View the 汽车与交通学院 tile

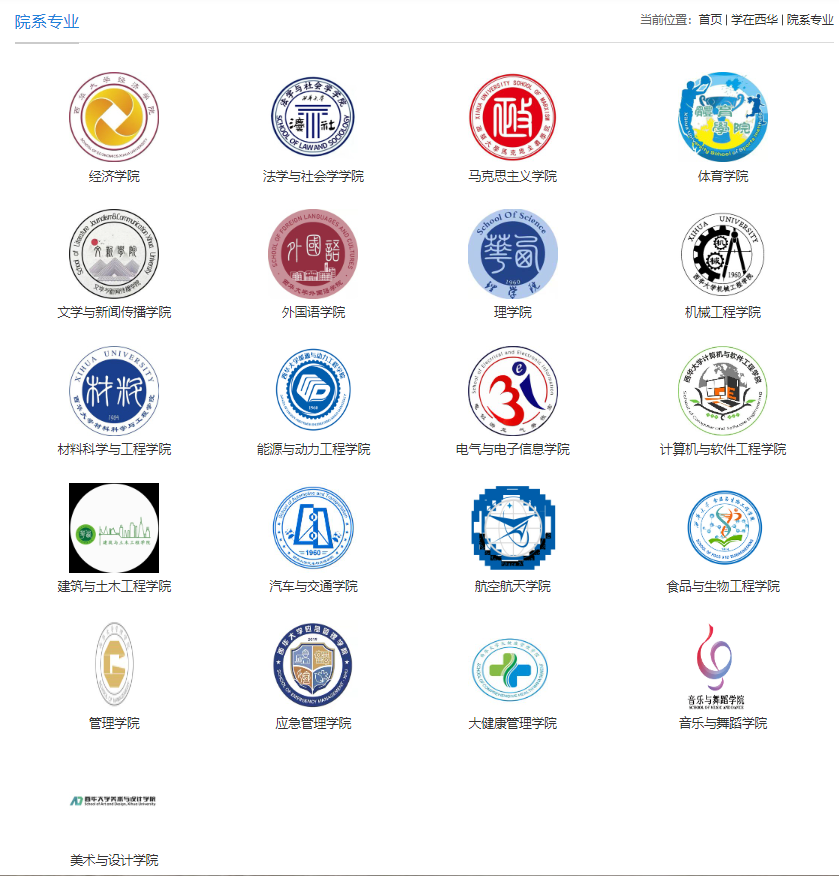pos(313,528)
